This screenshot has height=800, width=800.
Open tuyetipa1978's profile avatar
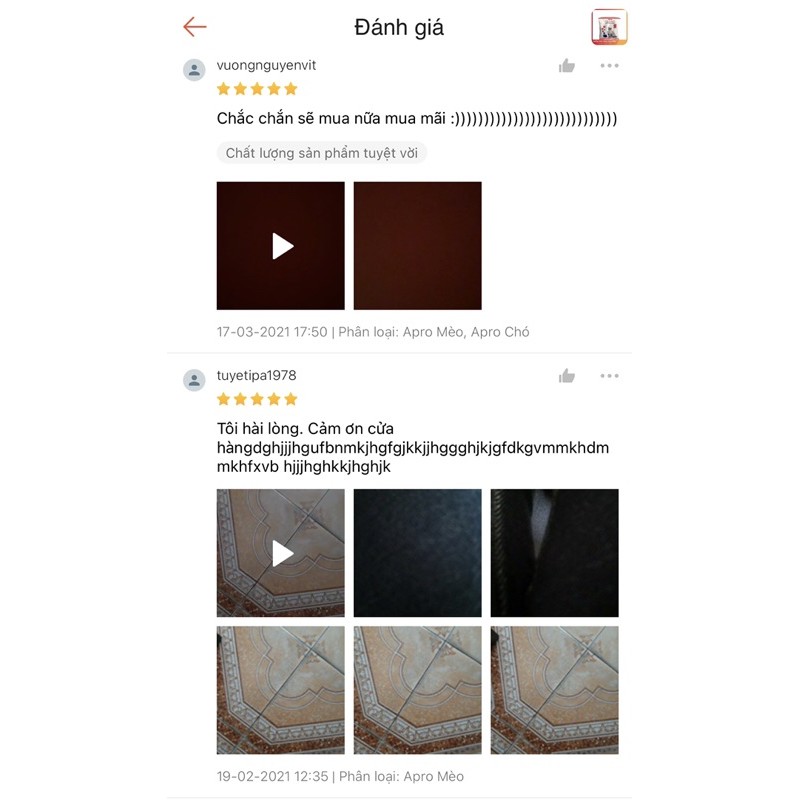tap(194, 380)
